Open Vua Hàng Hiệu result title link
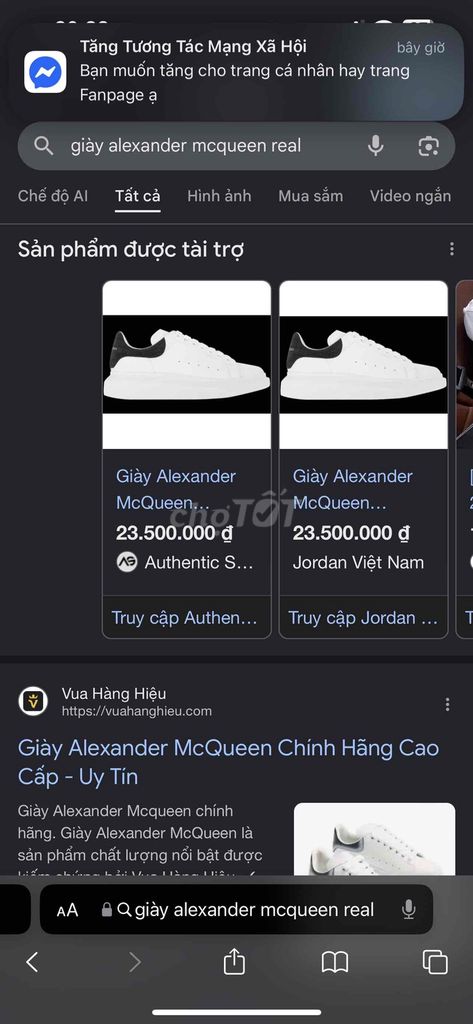 pos(229,762)
